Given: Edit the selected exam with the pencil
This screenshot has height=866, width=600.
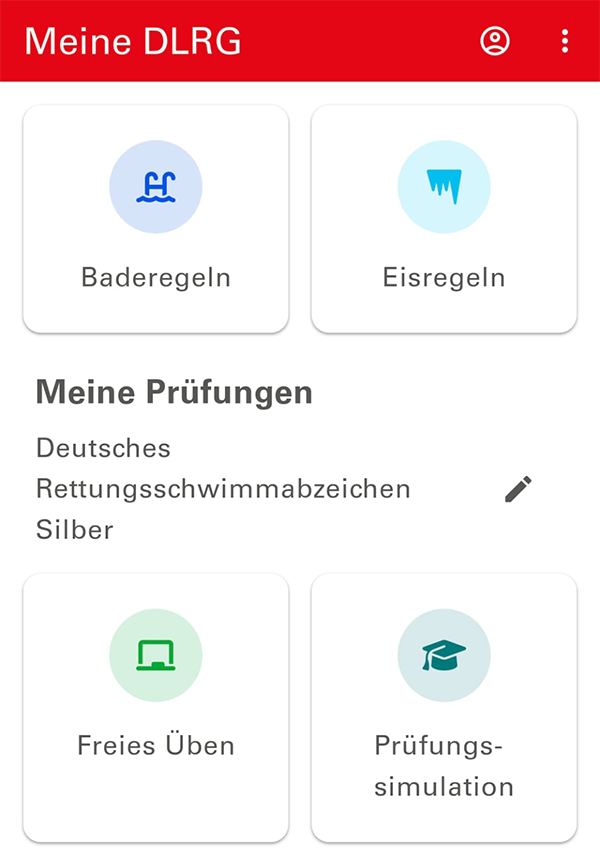Looking at the screenshot, I should [518, 489].
